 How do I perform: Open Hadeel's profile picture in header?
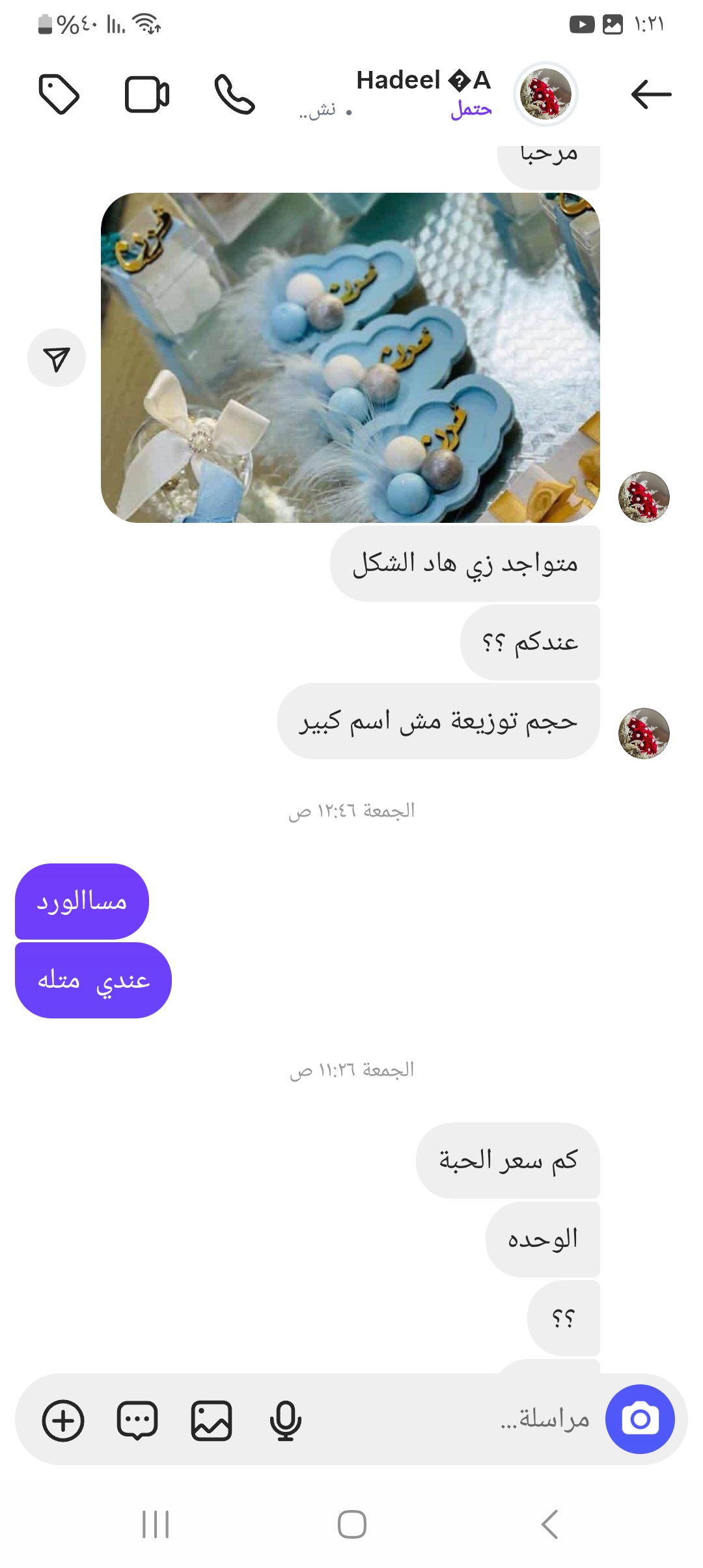(x=545, y=94)
